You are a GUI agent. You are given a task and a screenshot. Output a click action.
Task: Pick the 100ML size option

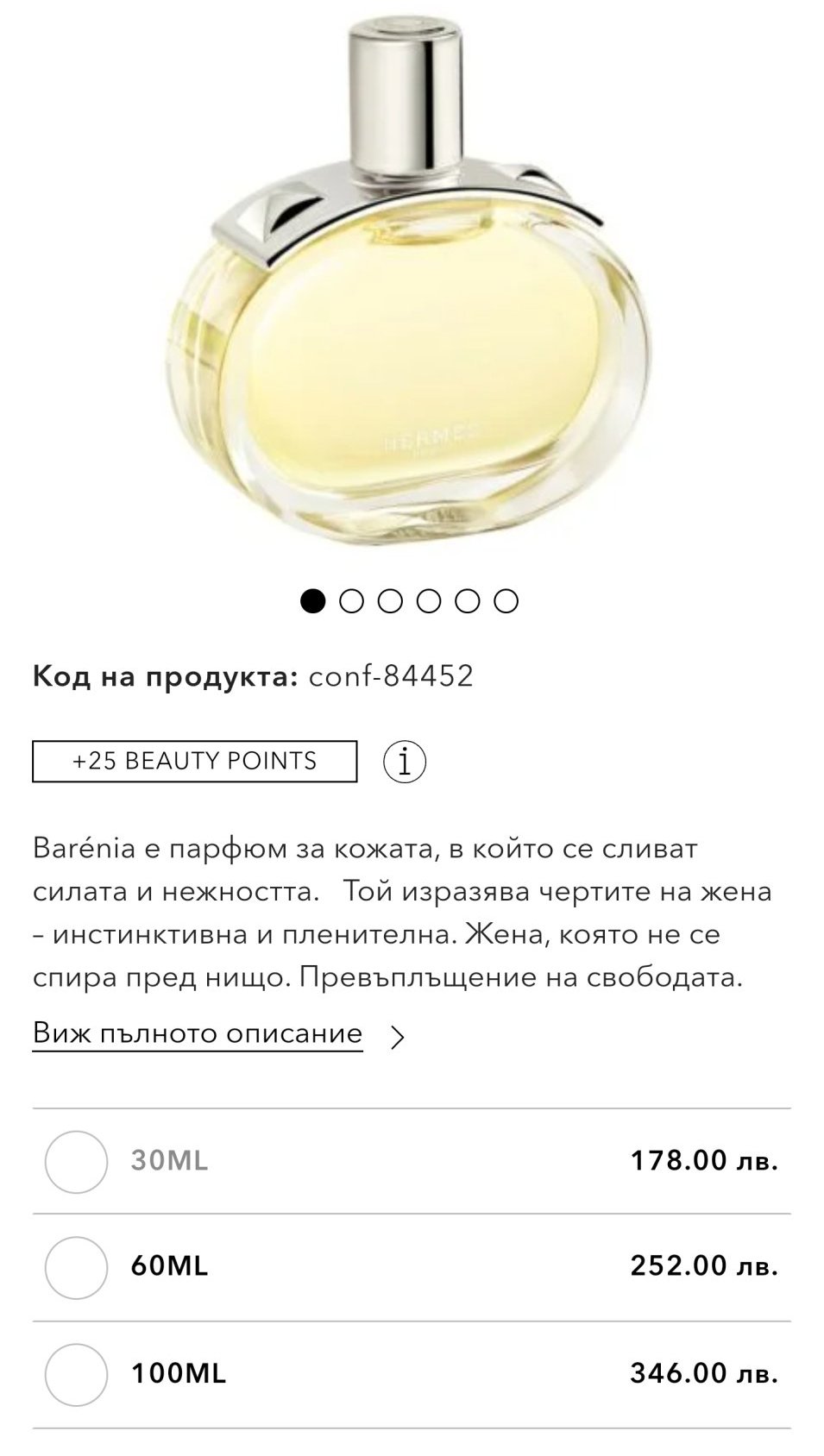pyautogui.click(x=76, y=1374)
